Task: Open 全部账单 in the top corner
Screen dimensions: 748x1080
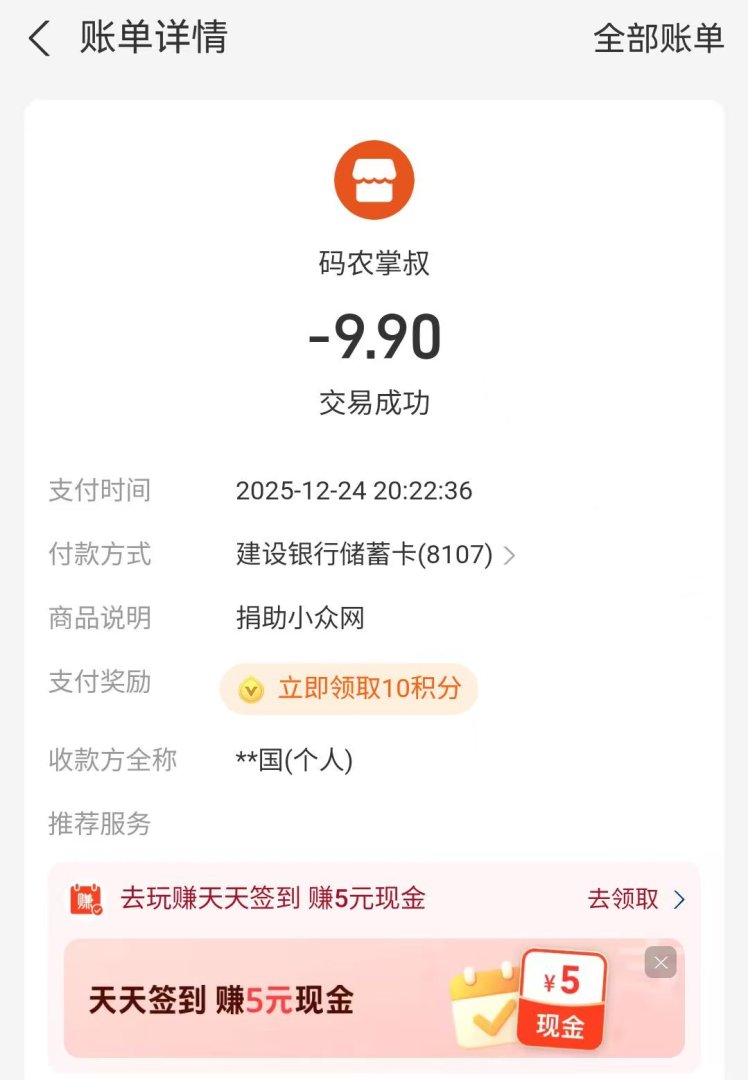Action: [x=660, y=38]
